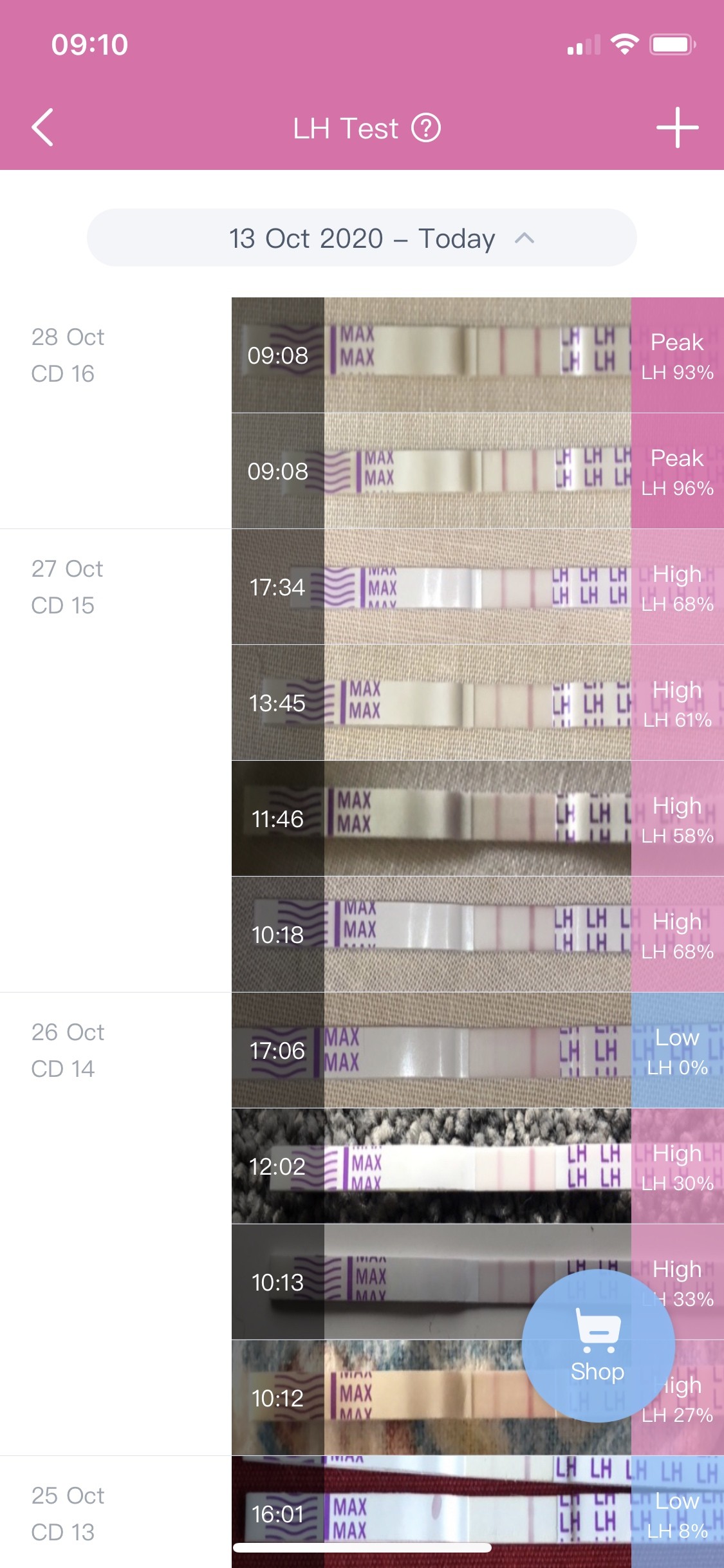Open the 10:13 test strip record
Viewport: 724px width, 1568px height.
click(x=399, y=1282)
